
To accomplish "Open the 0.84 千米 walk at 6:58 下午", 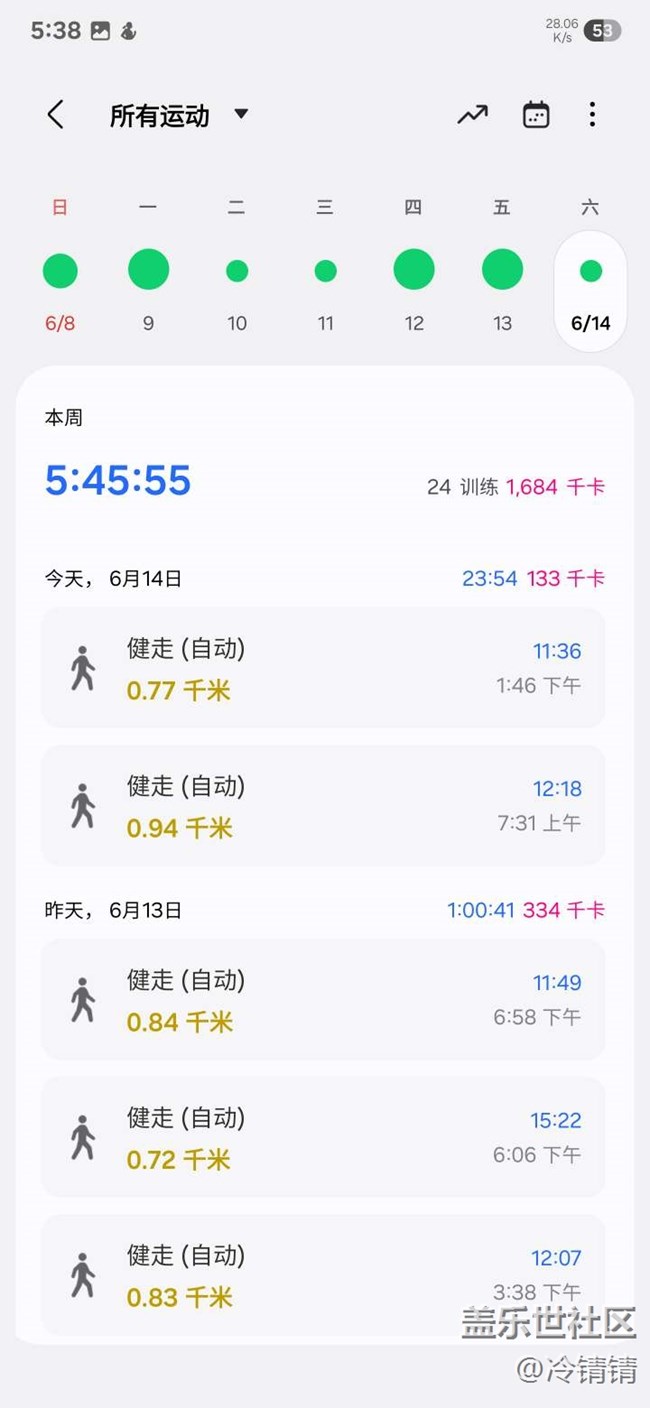I will [323, 1000].
